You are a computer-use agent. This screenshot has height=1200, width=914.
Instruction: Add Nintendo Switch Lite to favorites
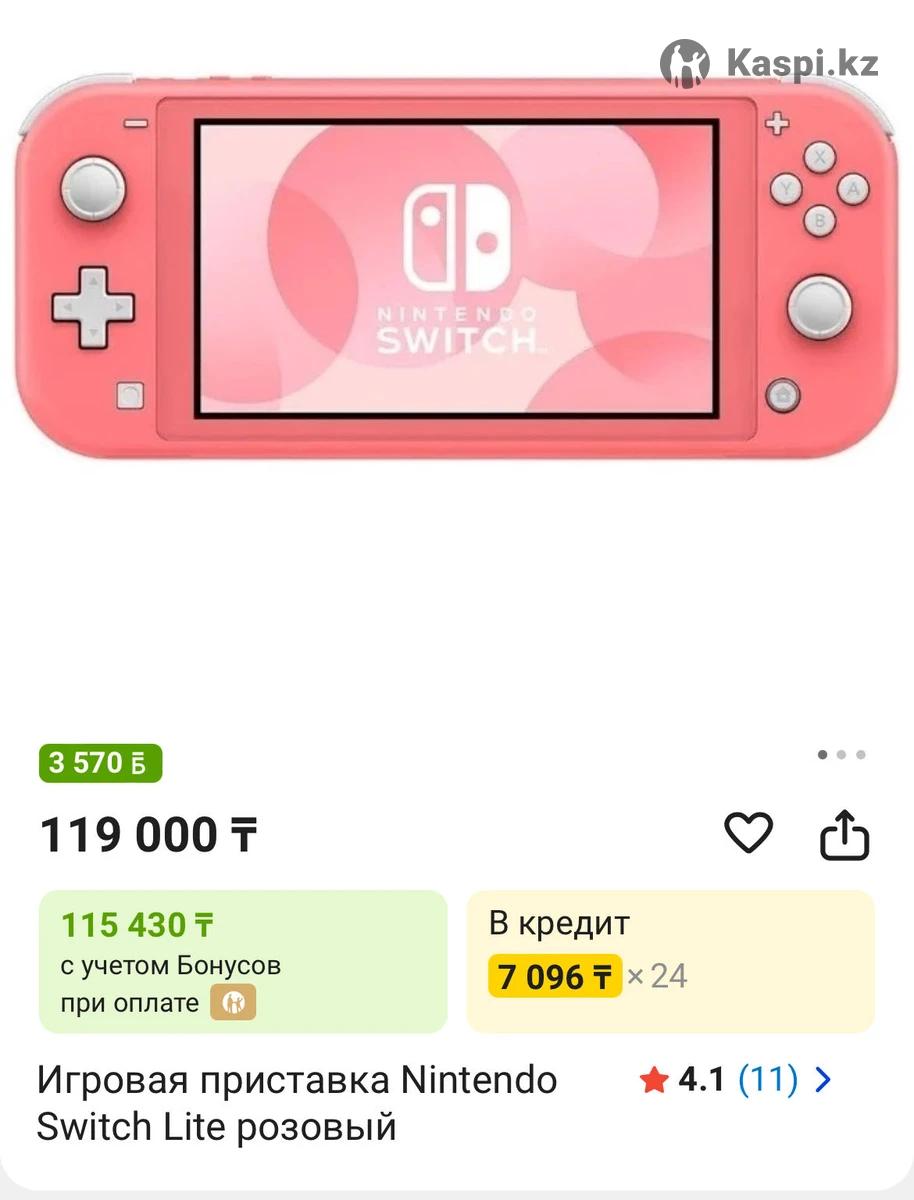[x=748, y=833]
